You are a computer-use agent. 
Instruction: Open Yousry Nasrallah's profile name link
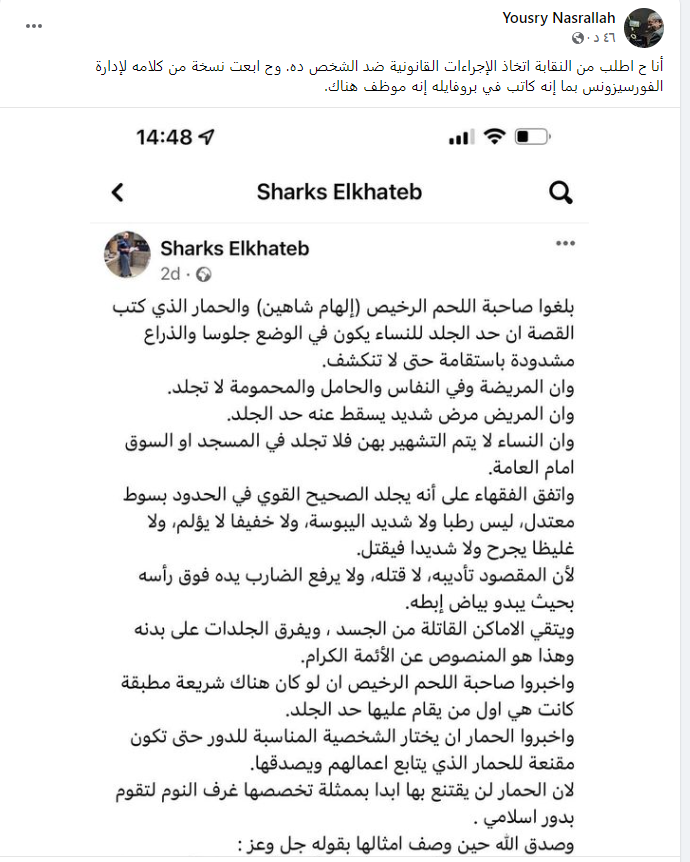click(560, 17)
